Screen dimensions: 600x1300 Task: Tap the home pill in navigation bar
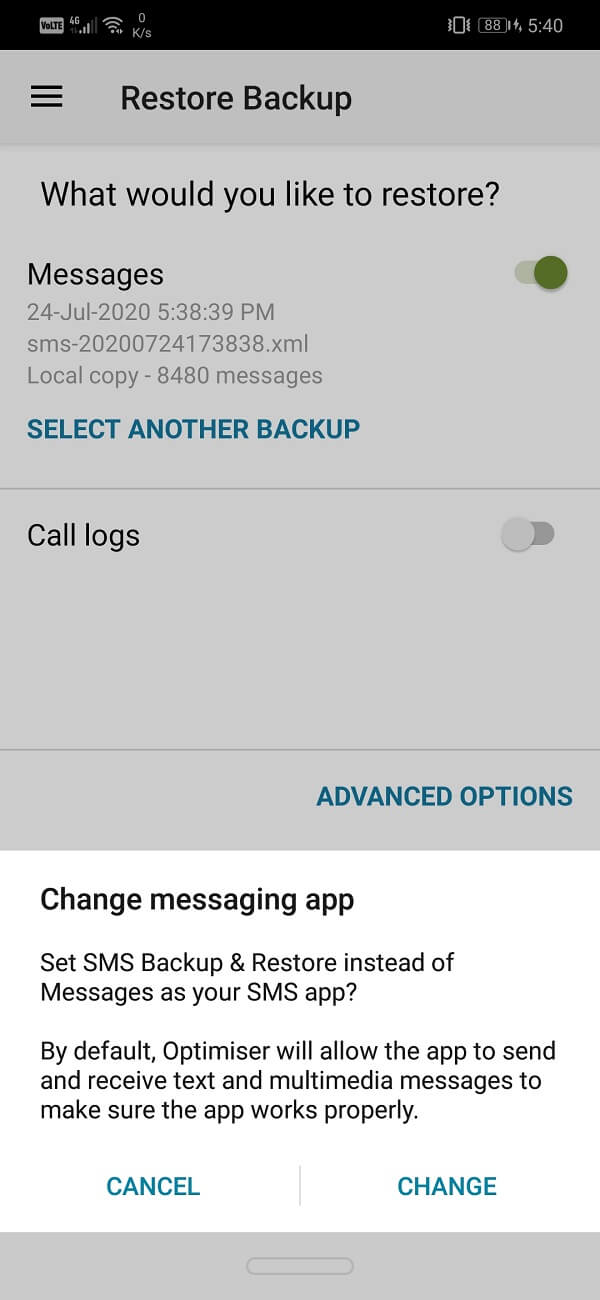[x=299, y=1266]
